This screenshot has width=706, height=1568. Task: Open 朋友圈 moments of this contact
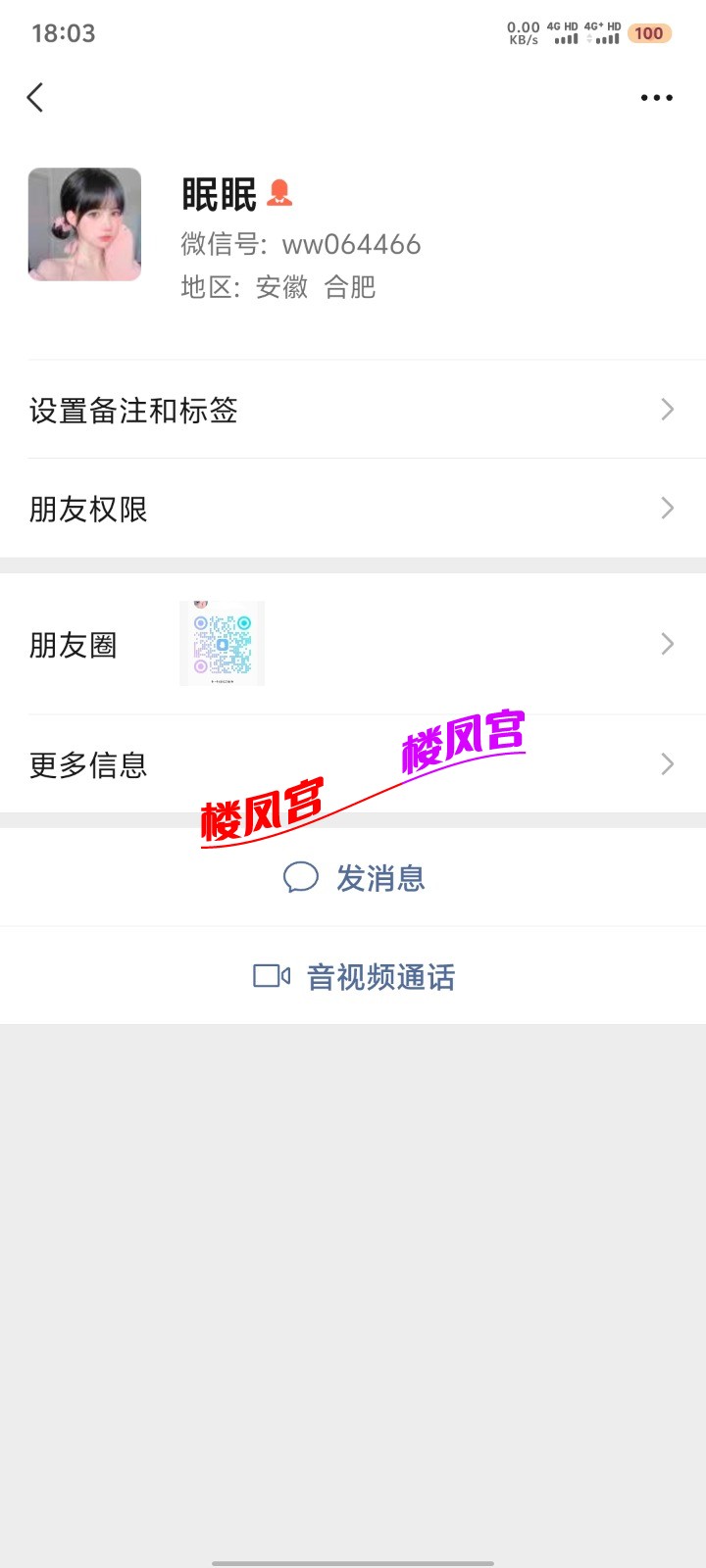353,644
